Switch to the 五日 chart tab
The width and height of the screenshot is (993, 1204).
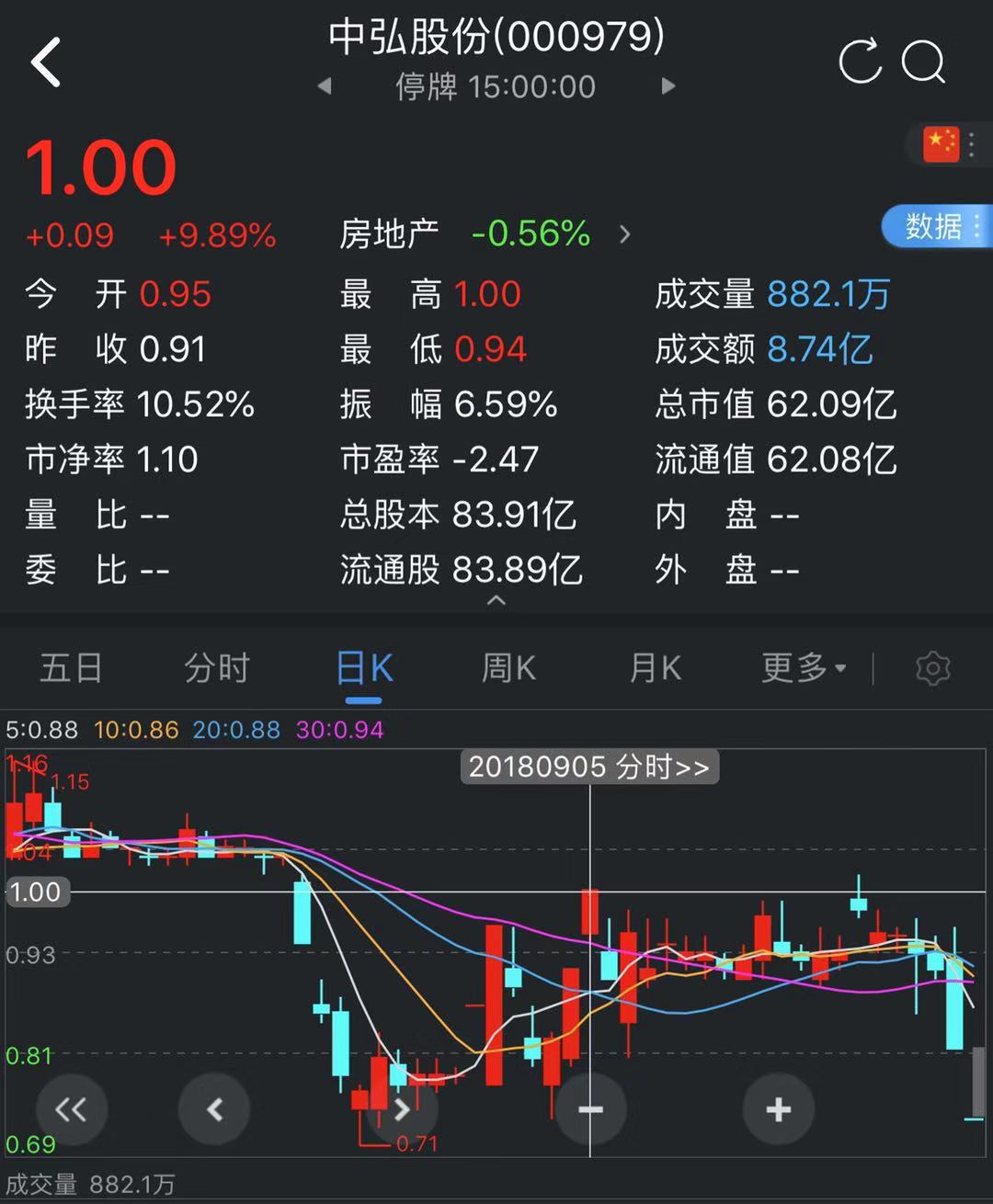point(71,668)
